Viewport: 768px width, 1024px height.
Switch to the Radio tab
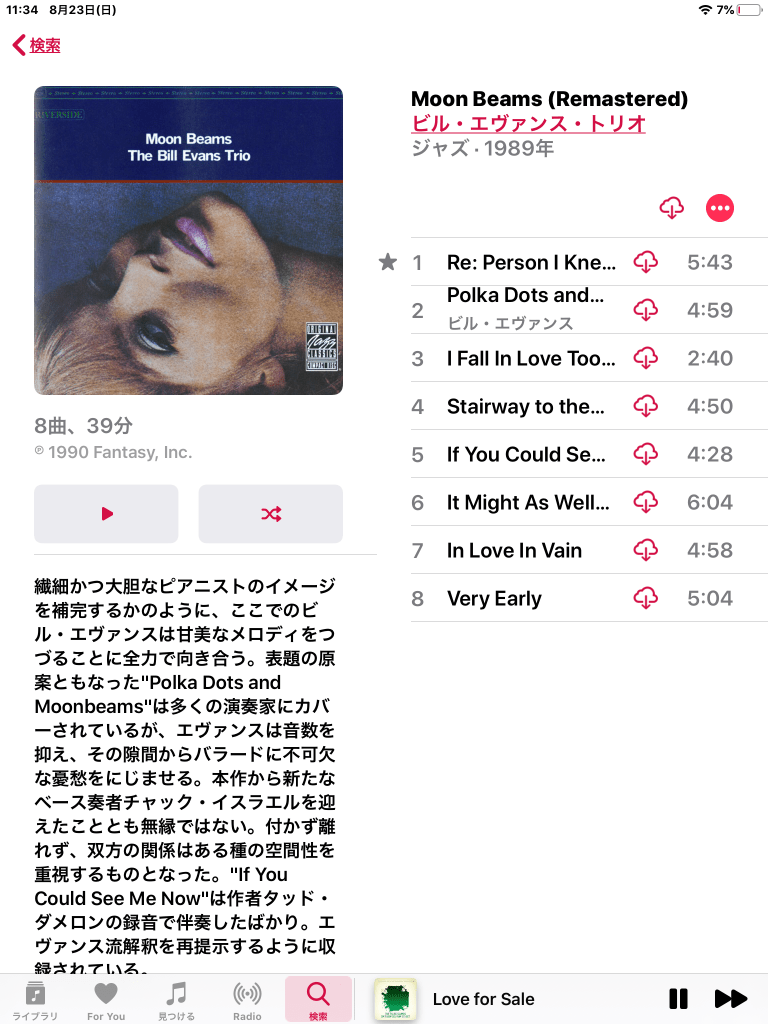[247, 999]
